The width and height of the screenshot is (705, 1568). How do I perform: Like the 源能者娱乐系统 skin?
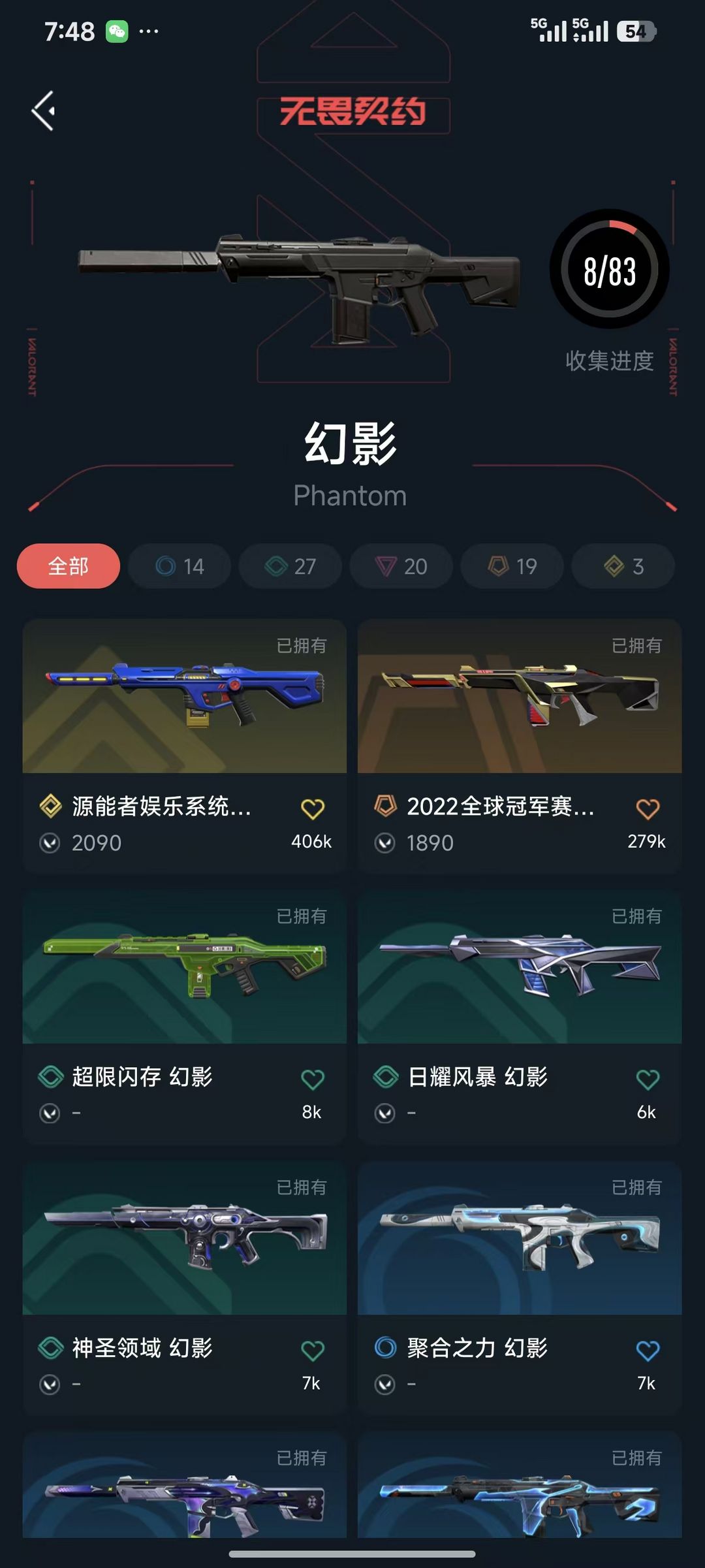[313, 809]
